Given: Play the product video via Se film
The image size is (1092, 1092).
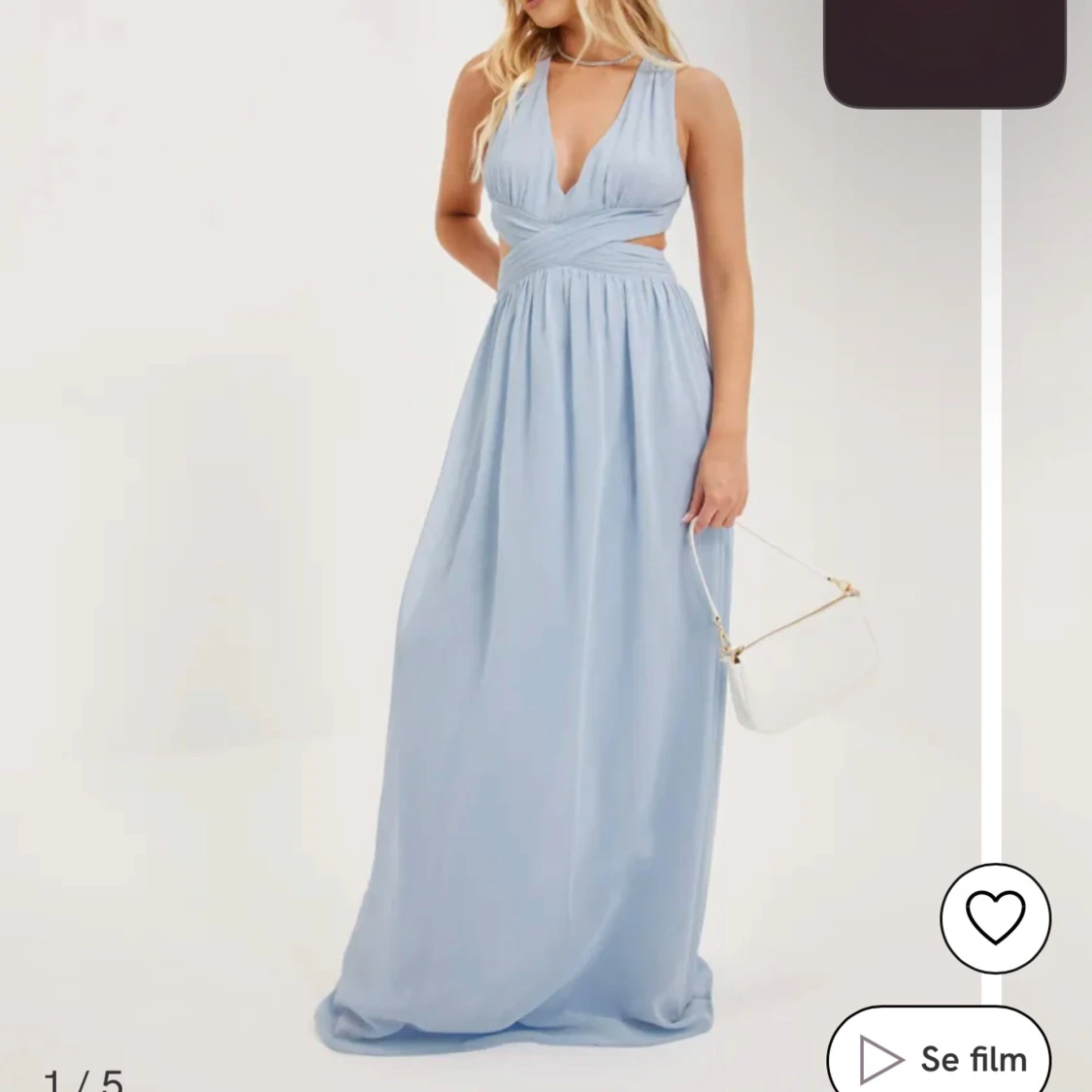Looking at the screenshot, I should 940,1056.
